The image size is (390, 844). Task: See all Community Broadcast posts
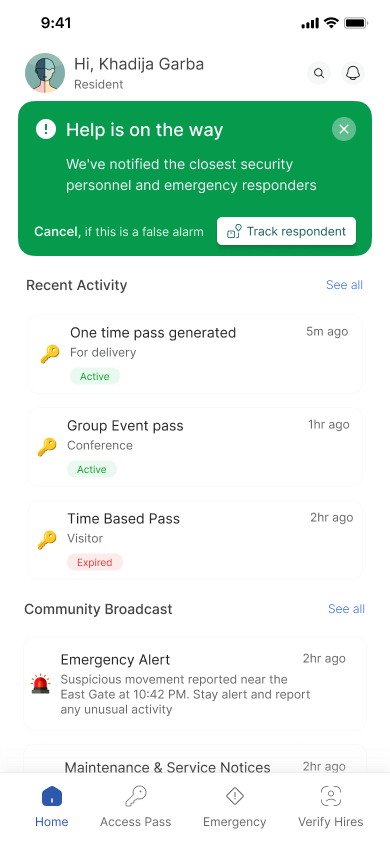coord(346,609)
